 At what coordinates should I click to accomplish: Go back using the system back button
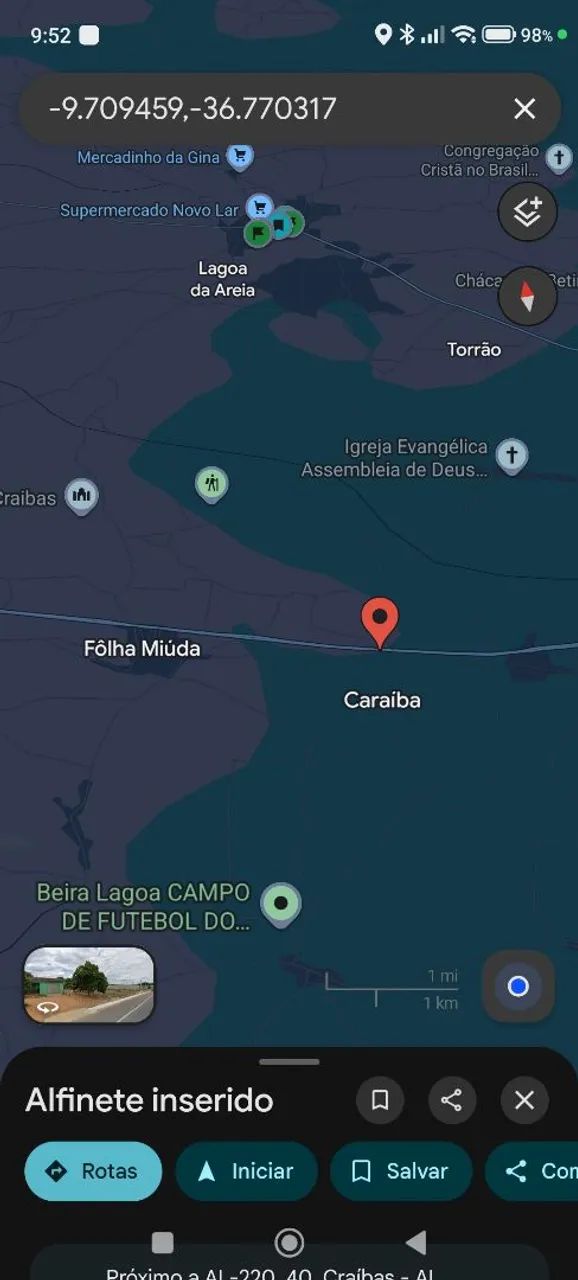point(416,1242)
